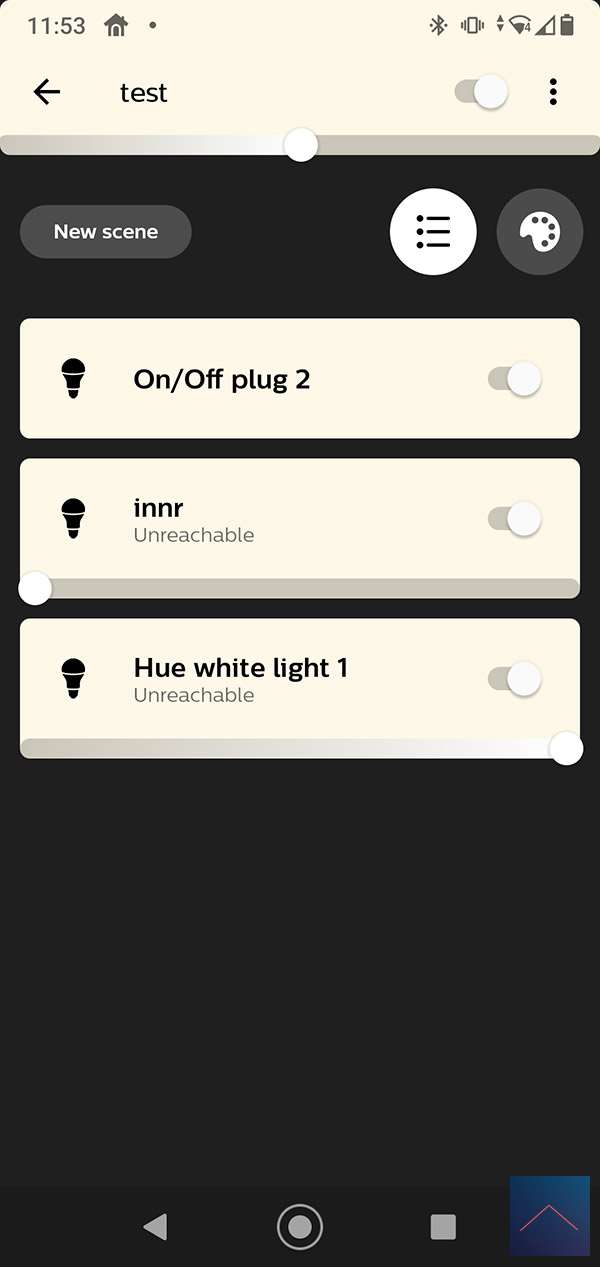Go back using the top arrow
Image resolution: width=600 pixels, height=1267 pixels.
coord(47,93)
